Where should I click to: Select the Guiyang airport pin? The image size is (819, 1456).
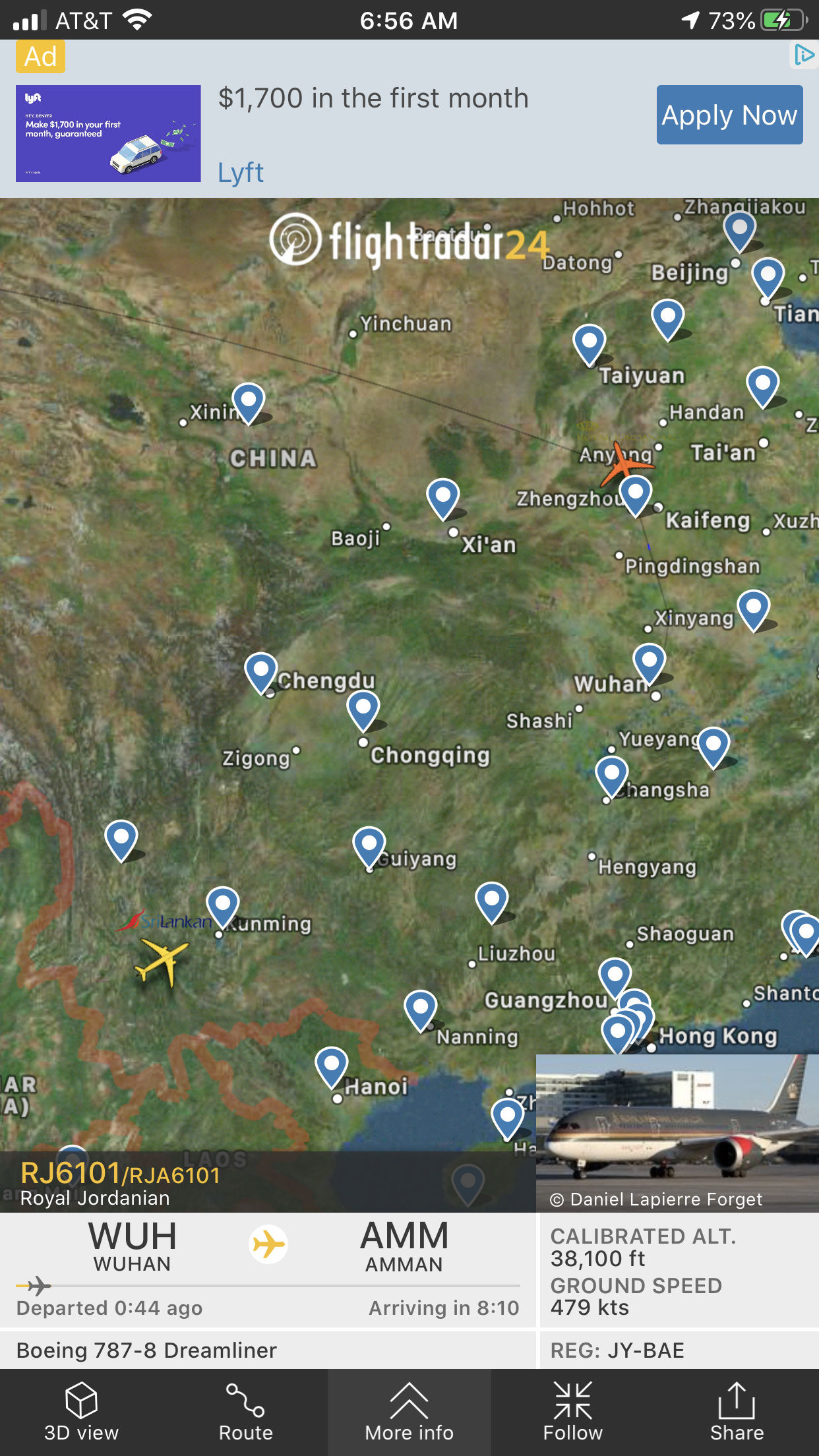point(369,845)
